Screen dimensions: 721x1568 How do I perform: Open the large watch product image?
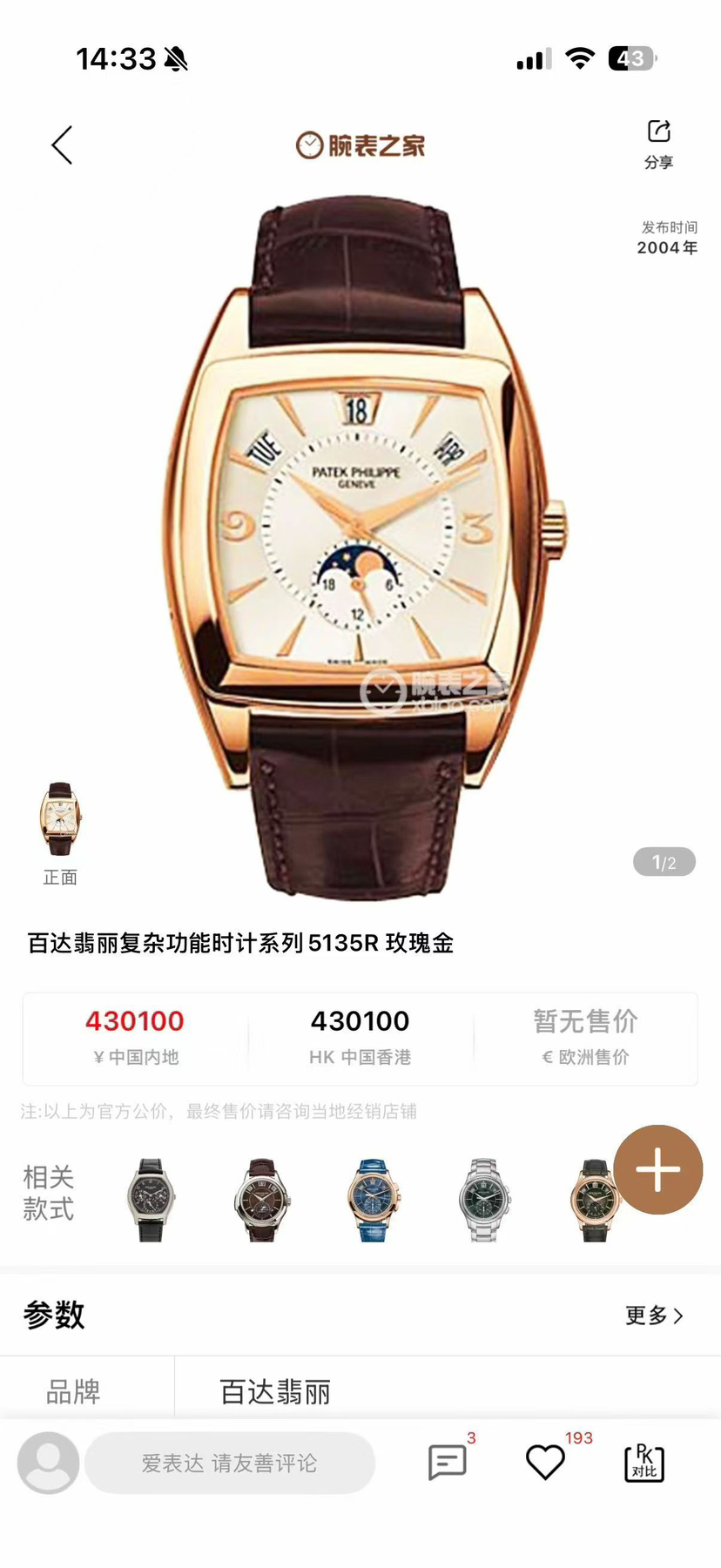pyautogui.click(x=360, y=540)
